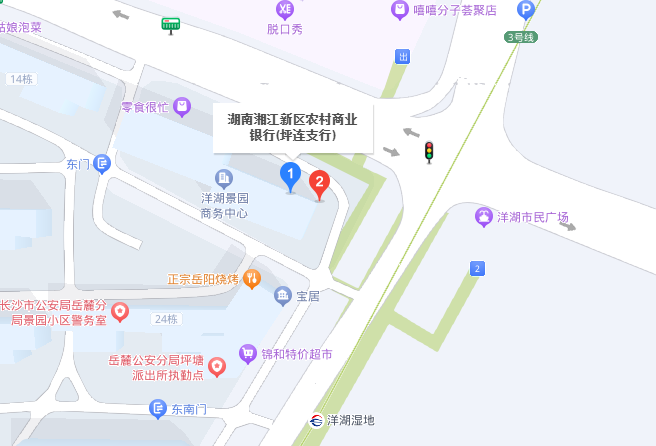Tap the blue parking P marker
656x446 pixels.
(525, 10)
